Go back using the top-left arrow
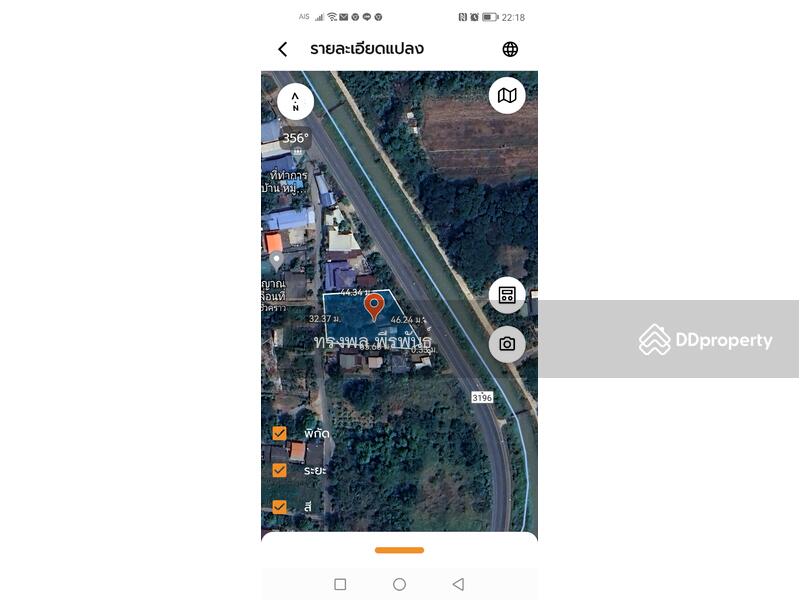Viewport: 800px width, 600px height. click(x=283, y=49)
